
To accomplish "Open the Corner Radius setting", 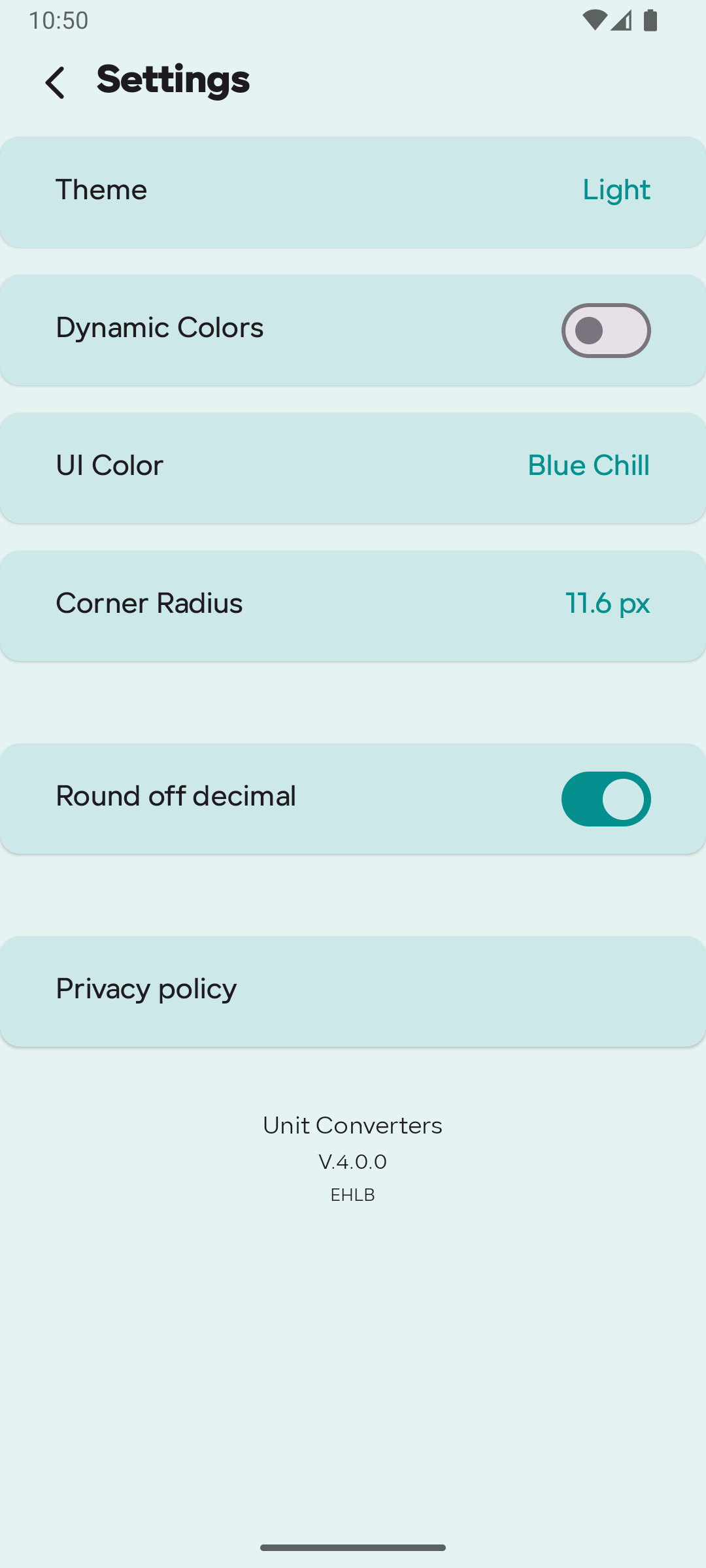I will [x=353, y=604].
